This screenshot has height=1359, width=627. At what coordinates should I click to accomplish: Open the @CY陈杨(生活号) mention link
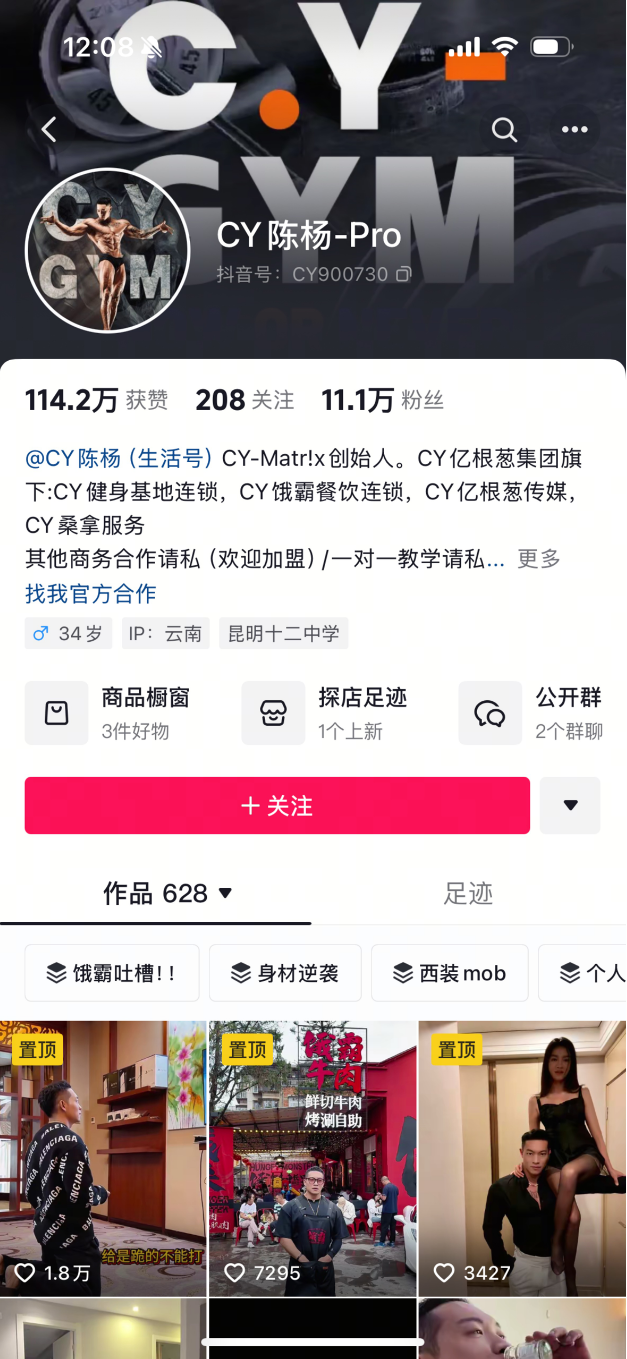(119, 459)
